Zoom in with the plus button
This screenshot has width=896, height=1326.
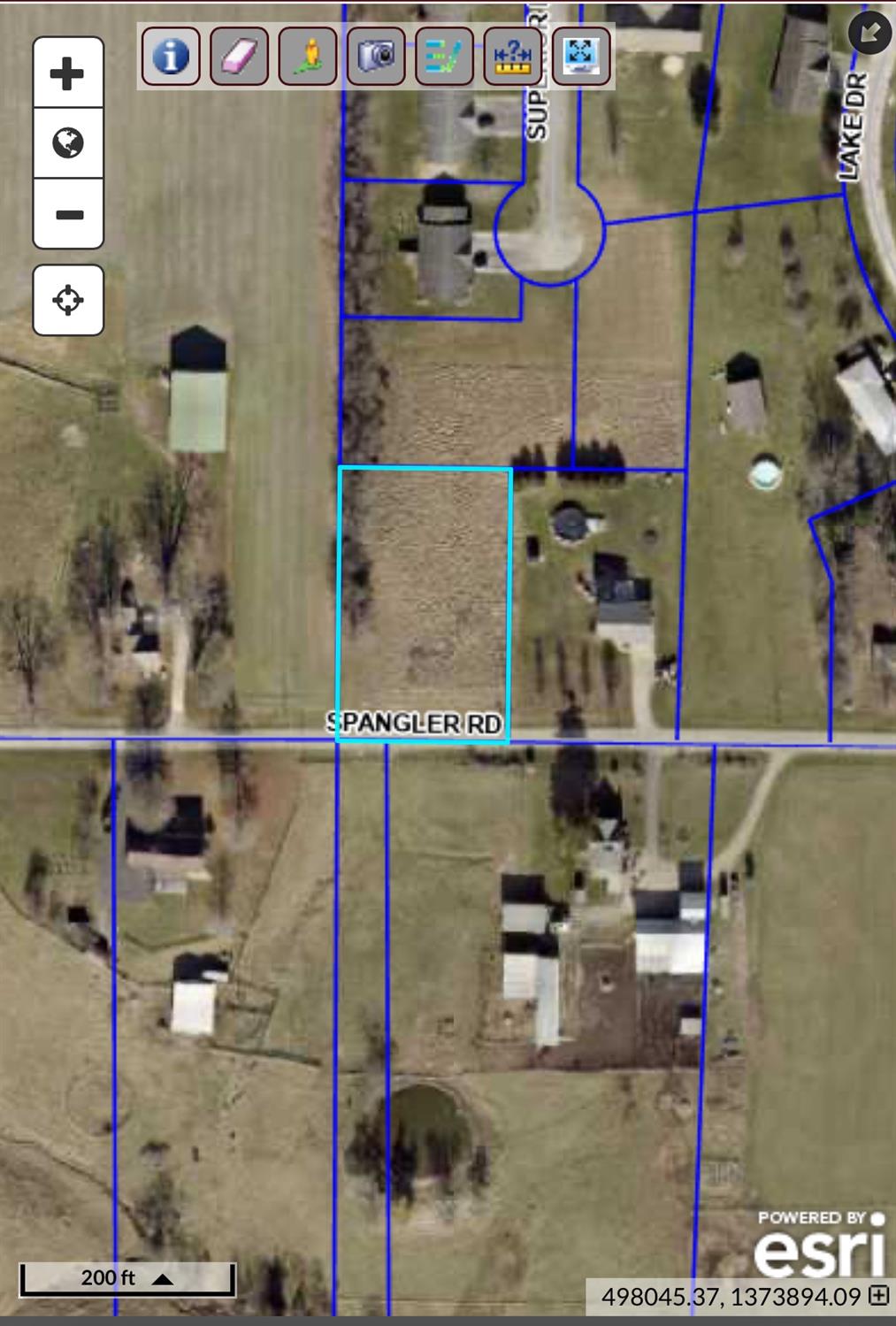tap(69, 73)
